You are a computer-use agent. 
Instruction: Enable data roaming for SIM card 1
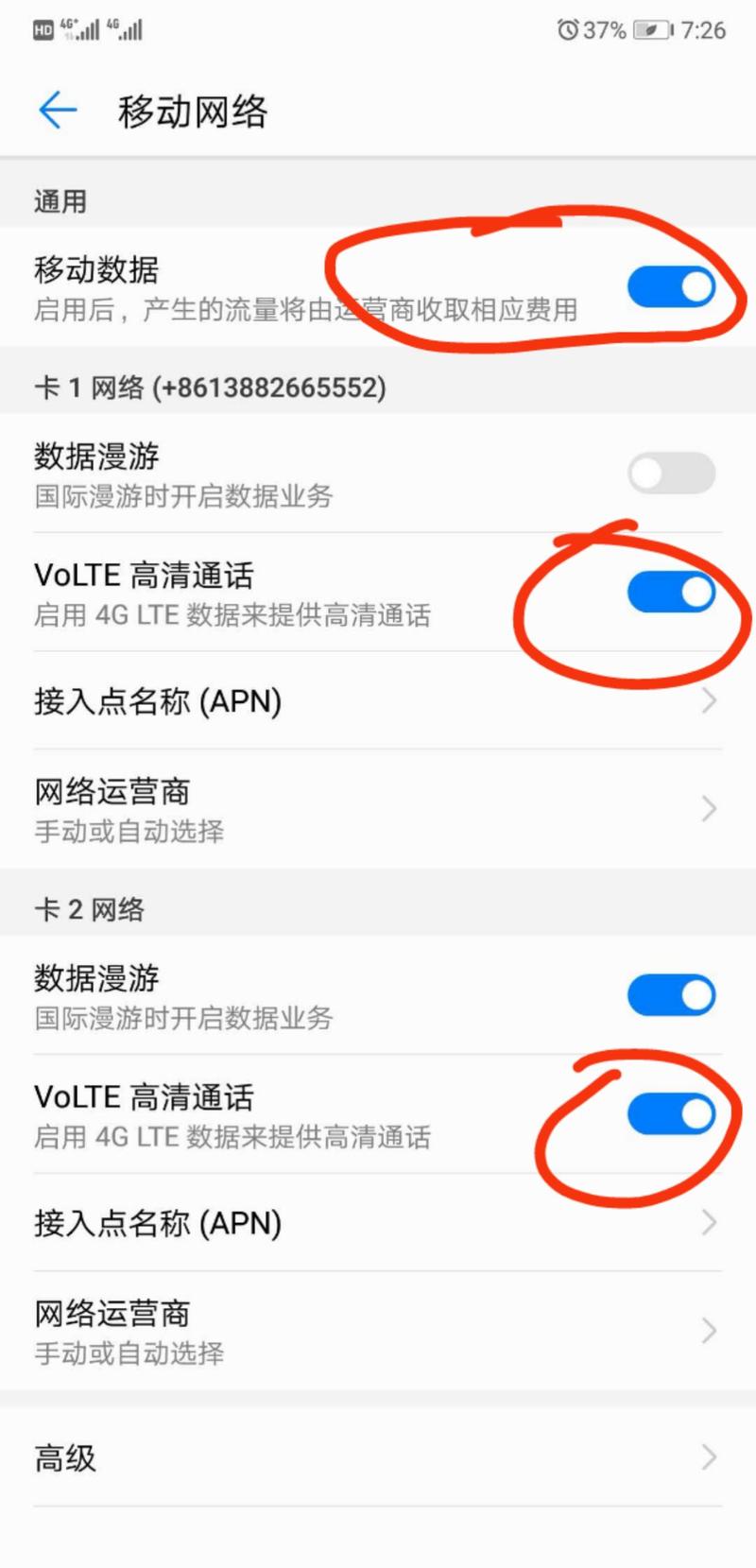click(x=671, y=473)
